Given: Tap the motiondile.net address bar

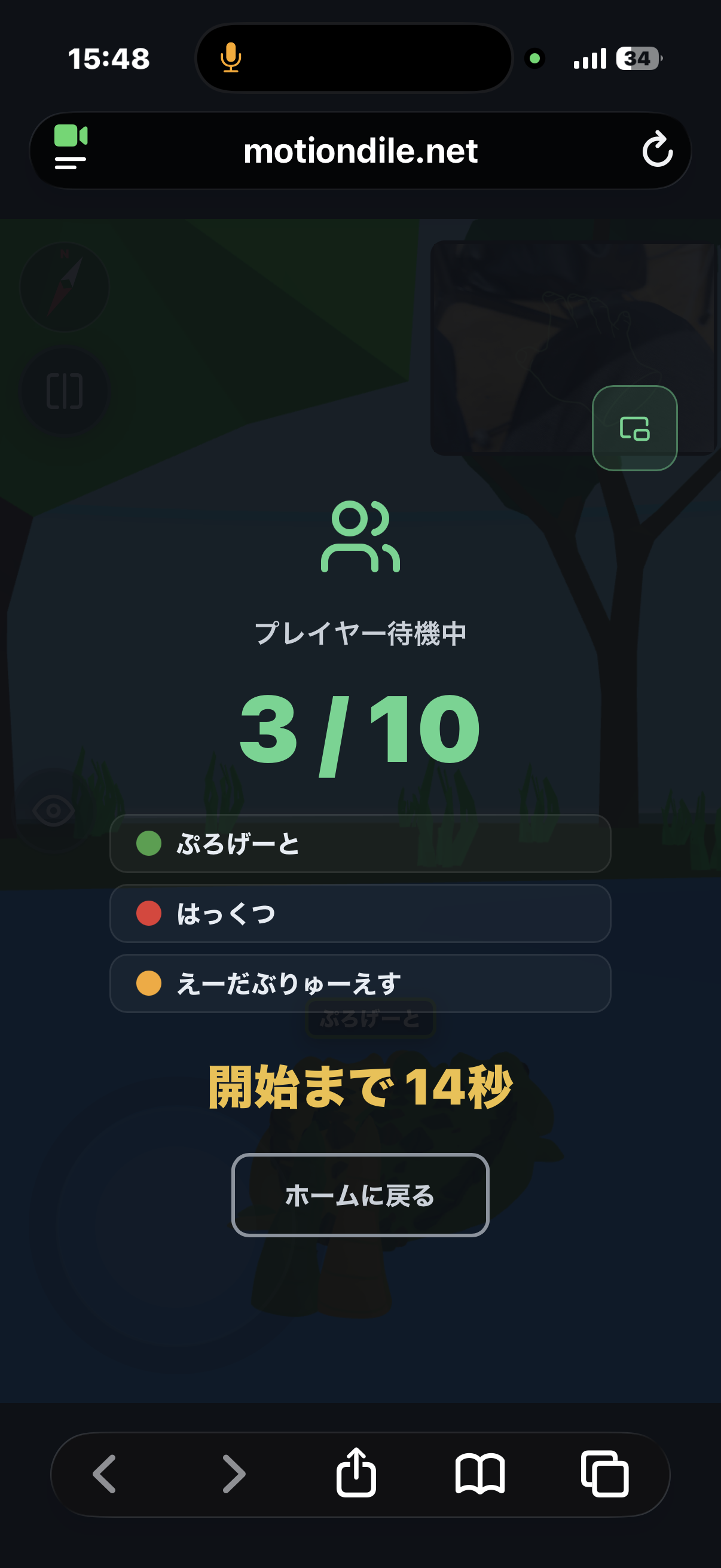Looking at the screenshot, I should (x=360, y=151).
